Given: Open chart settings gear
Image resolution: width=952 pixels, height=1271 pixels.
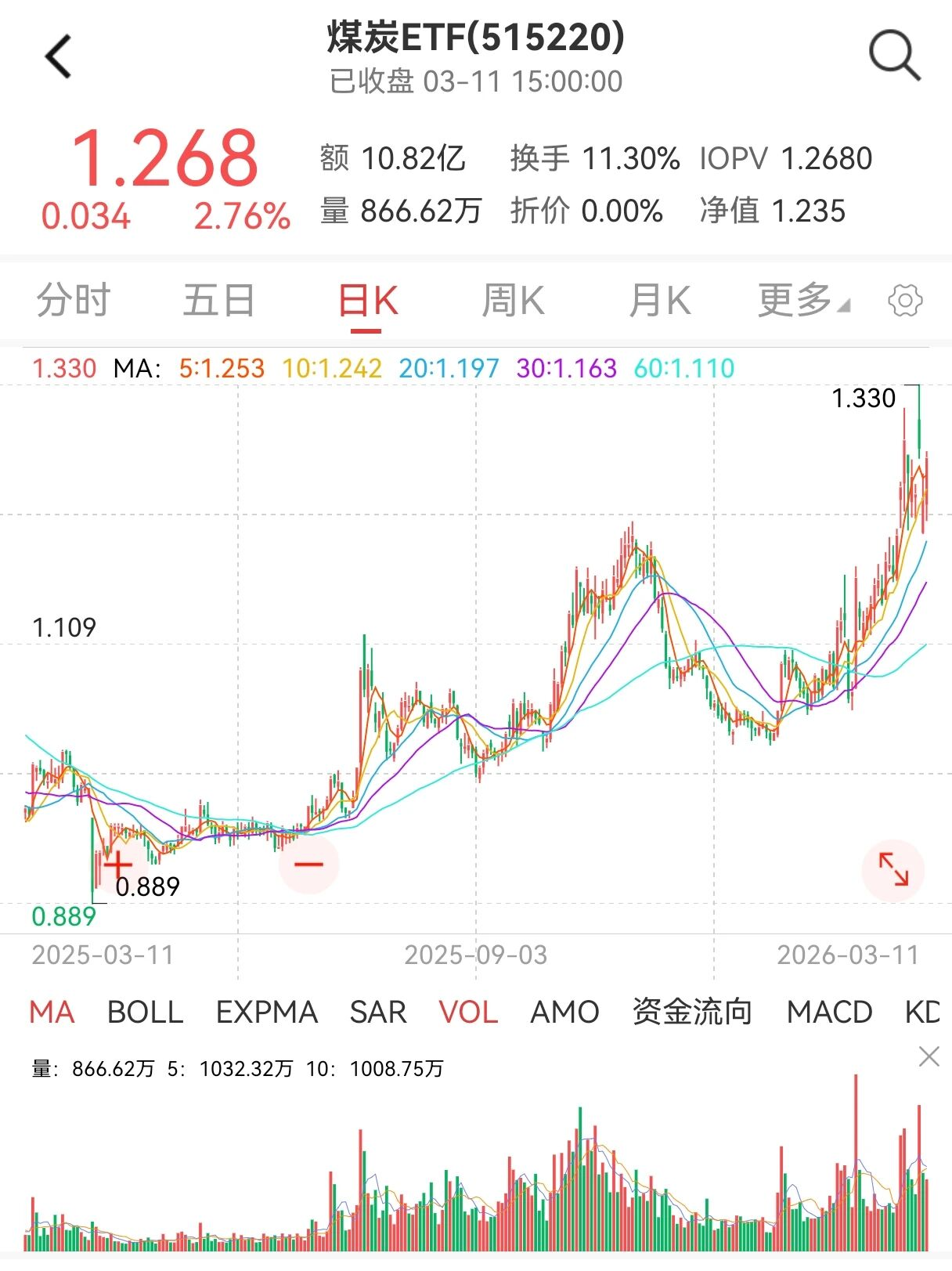Looking at the screenshot, I should [905, 301].
